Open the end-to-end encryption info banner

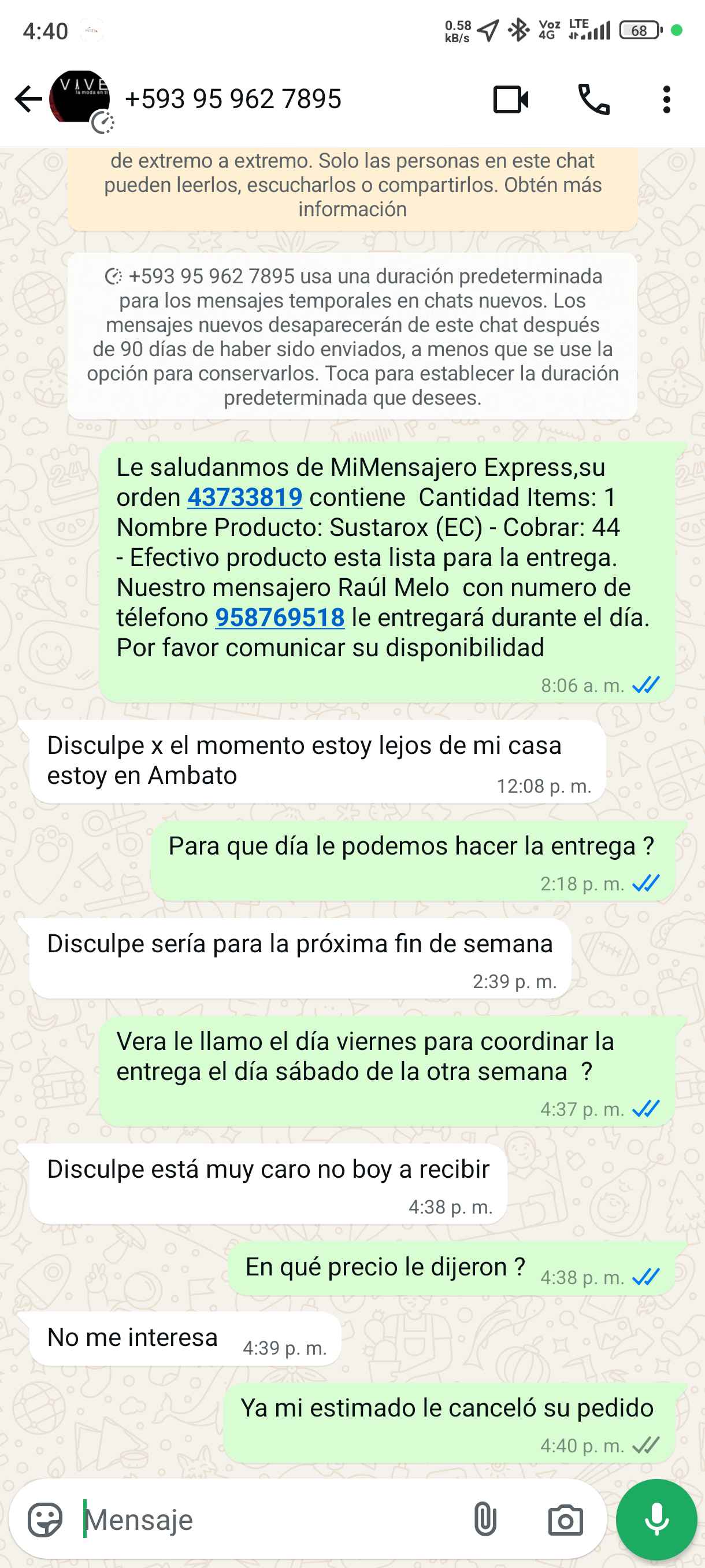coord(352,186)
